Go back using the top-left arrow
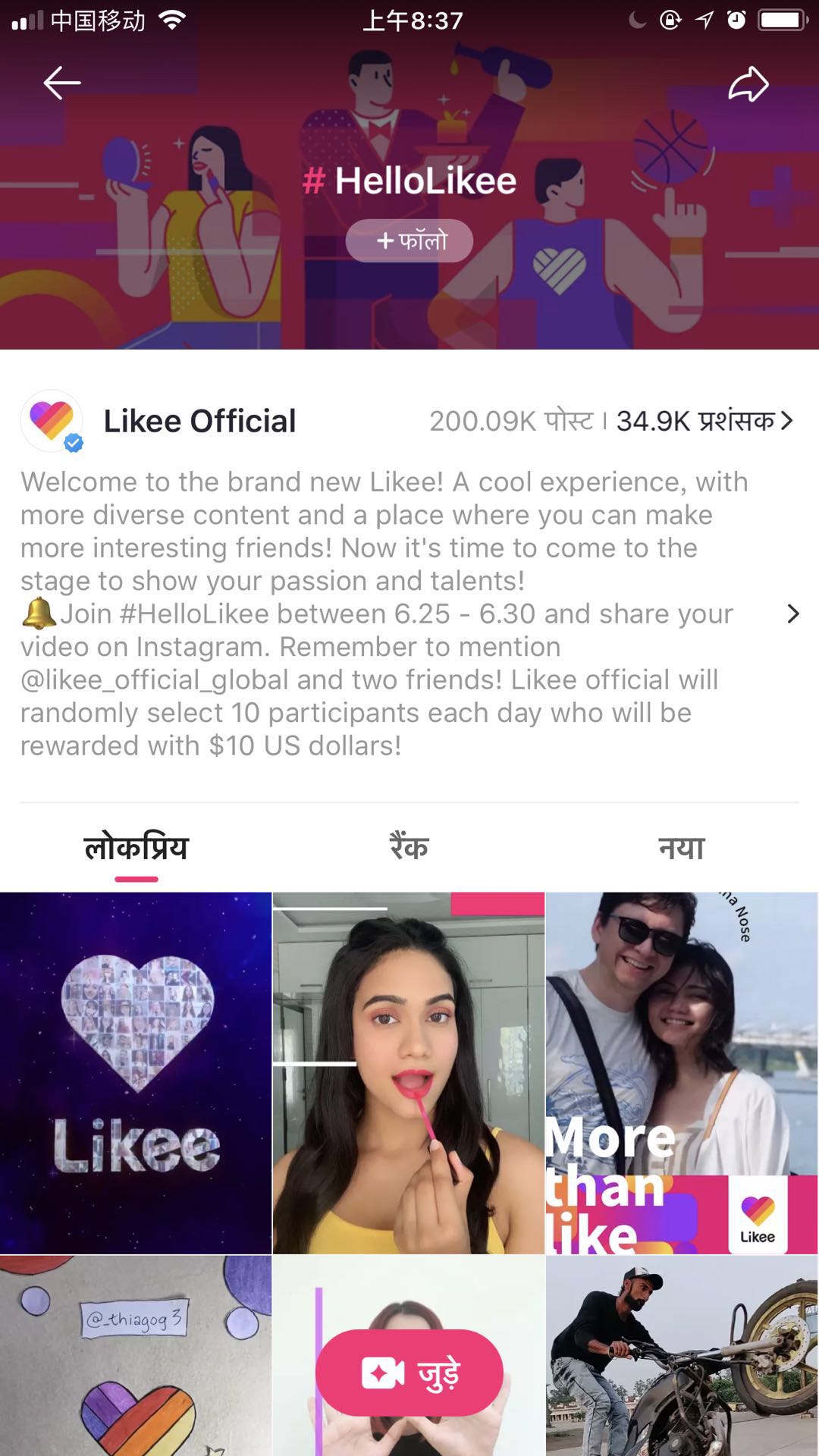This screenshot has height=1456, width=819. click(x=62, y=83)
